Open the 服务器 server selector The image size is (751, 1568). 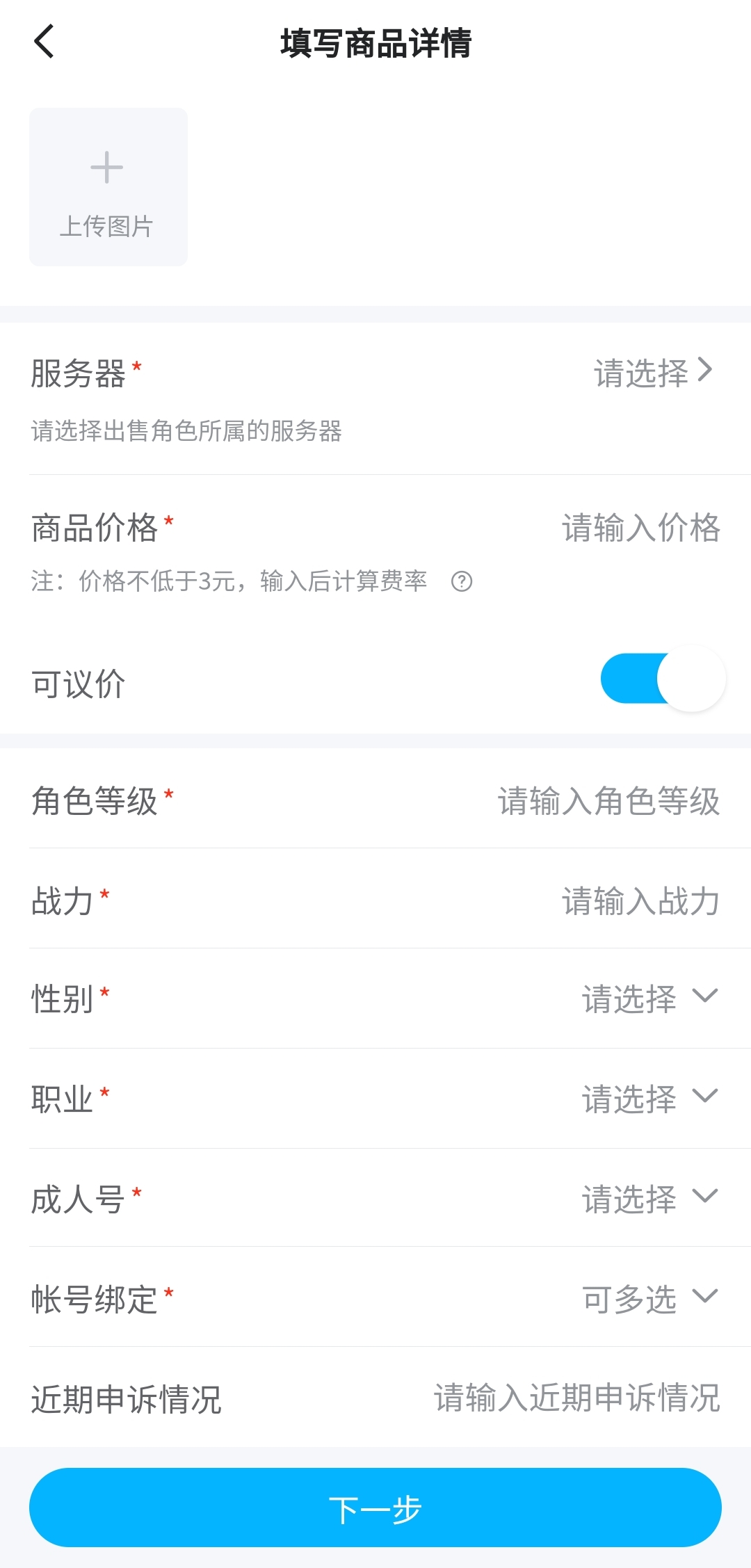(x=652, y=373)
